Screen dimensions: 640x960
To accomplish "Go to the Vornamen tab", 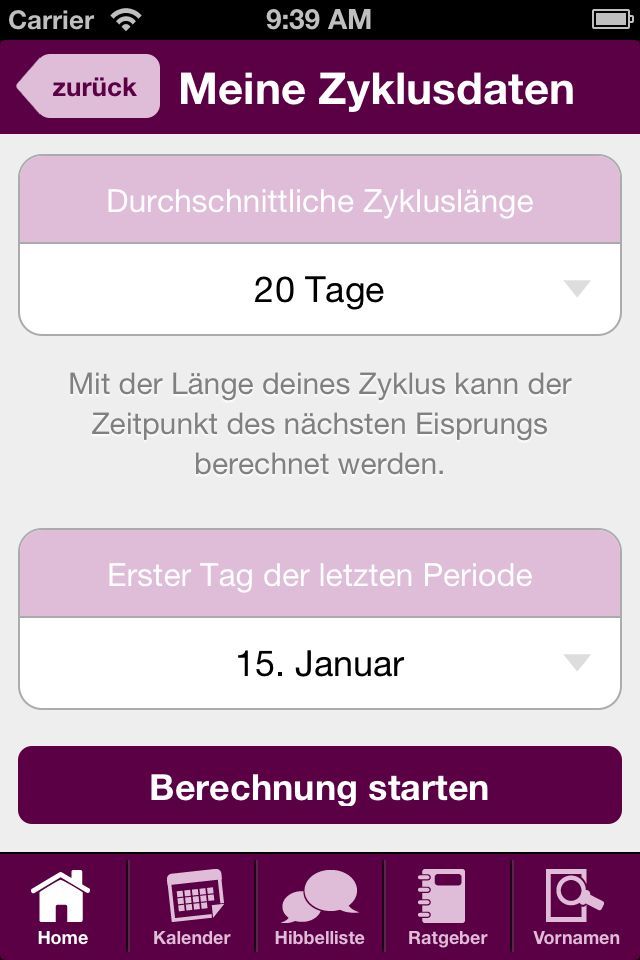I will click(x=576, y=907).
